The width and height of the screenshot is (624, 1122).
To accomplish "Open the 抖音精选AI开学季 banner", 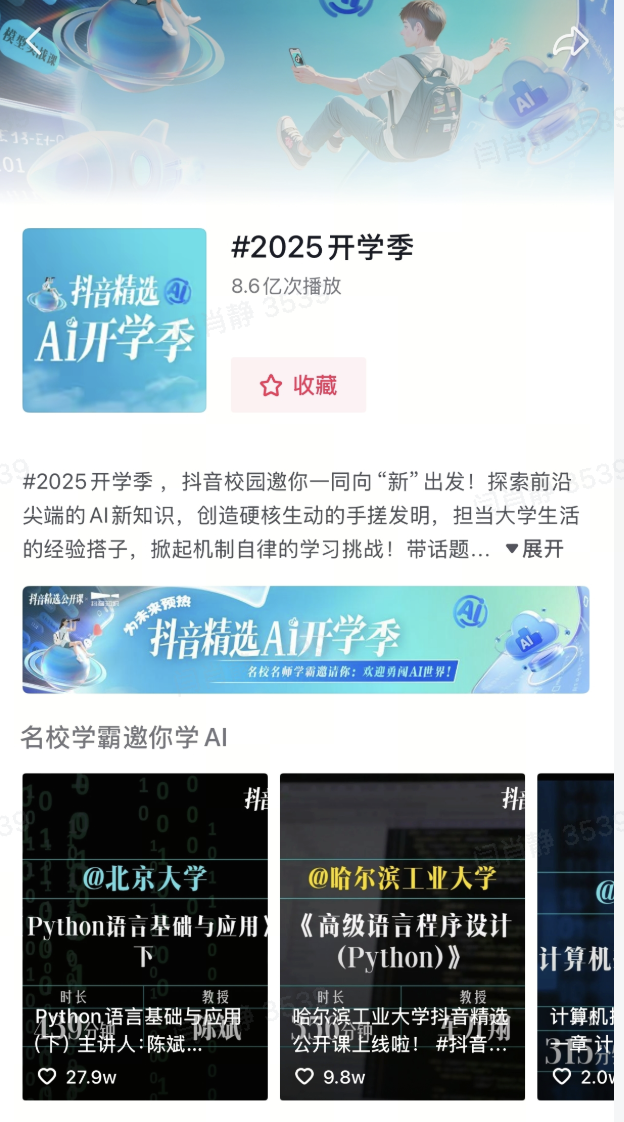I will pyautogui.click(x=305, y=640).
